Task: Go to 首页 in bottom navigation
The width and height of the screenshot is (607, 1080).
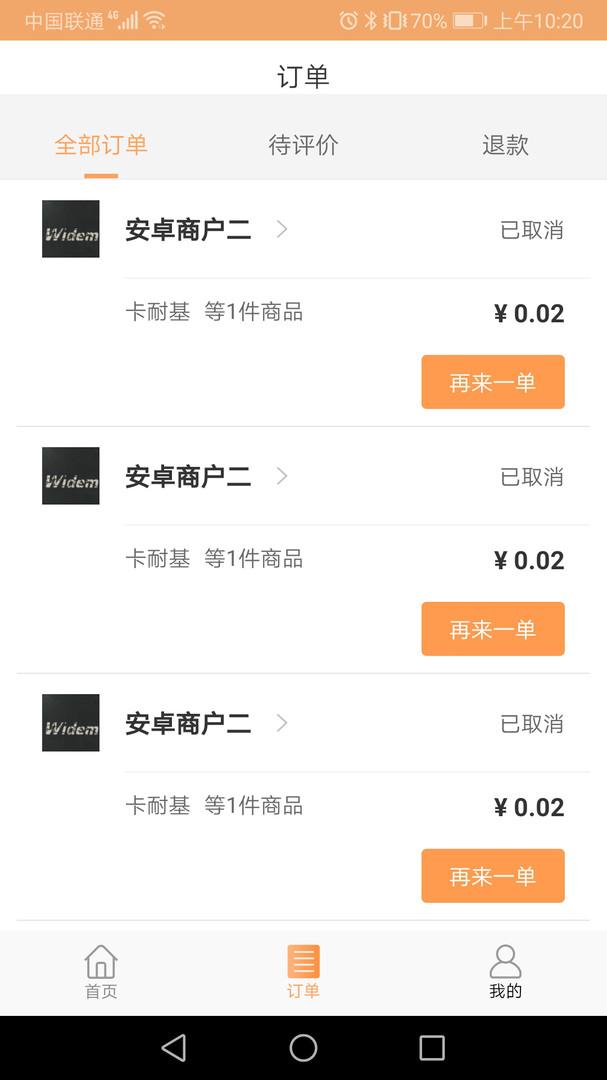Action: pos(101,972)
